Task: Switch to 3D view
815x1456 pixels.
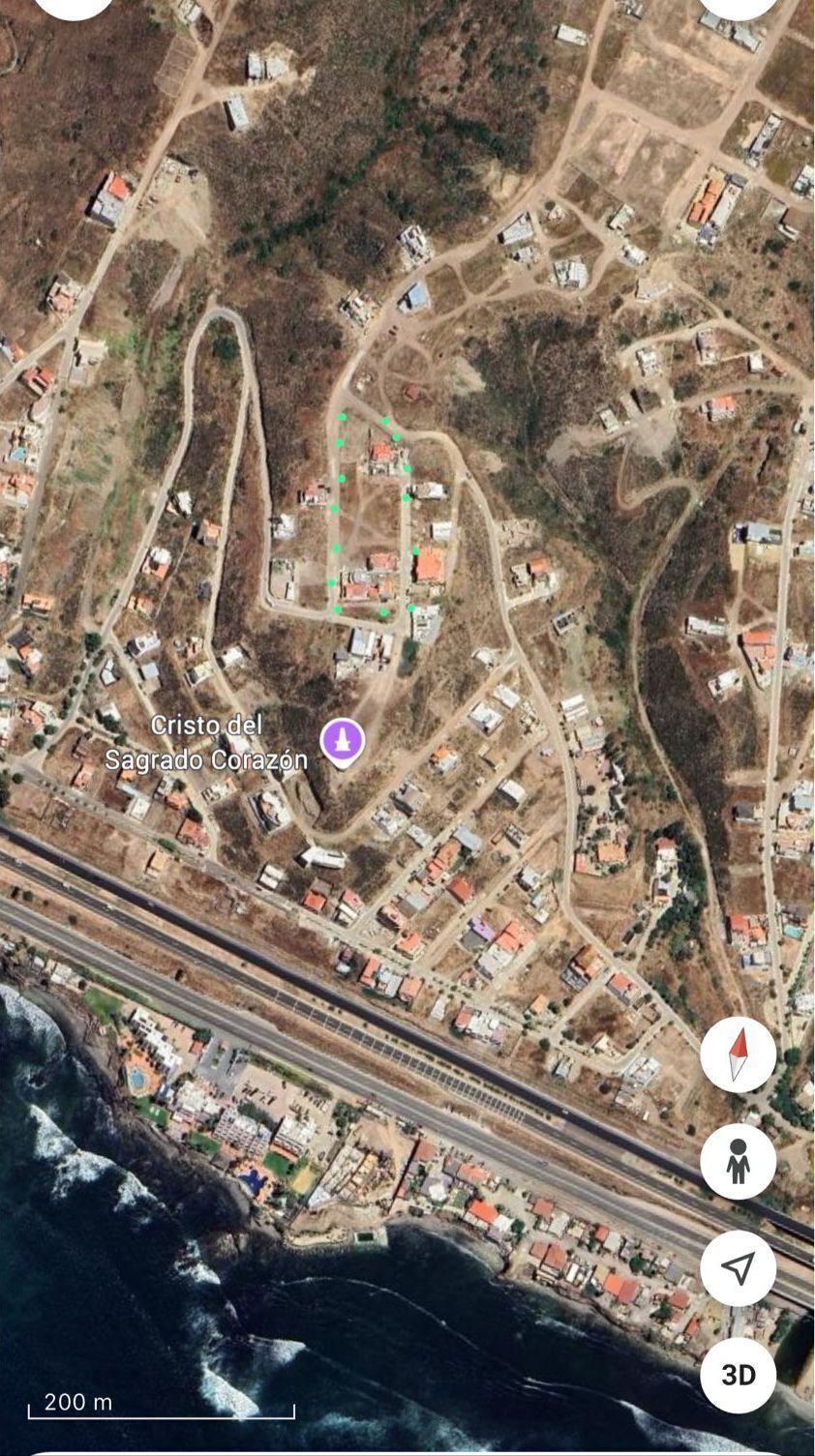Action: [738, 1374]
